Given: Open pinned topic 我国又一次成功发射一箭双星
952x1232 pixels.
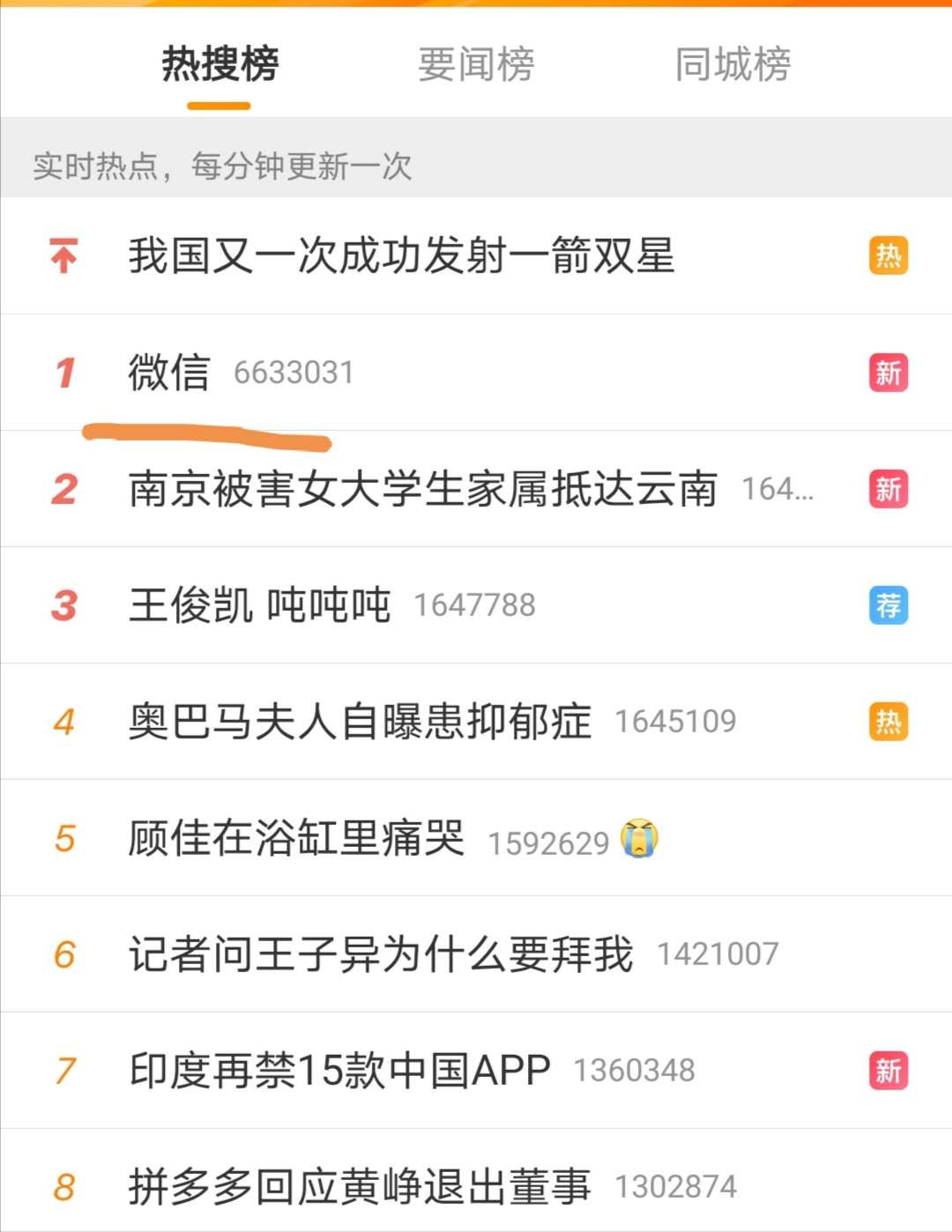Looking at the screenshot, I should tap(401, 256).
